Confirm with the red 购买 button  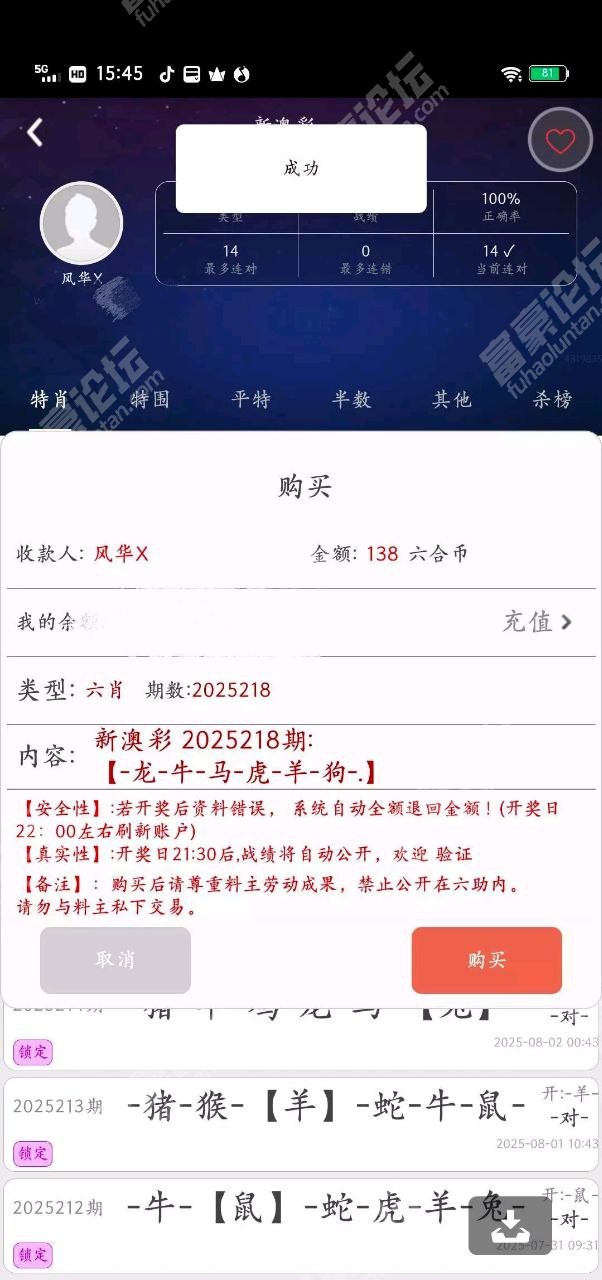click(486, 960)
